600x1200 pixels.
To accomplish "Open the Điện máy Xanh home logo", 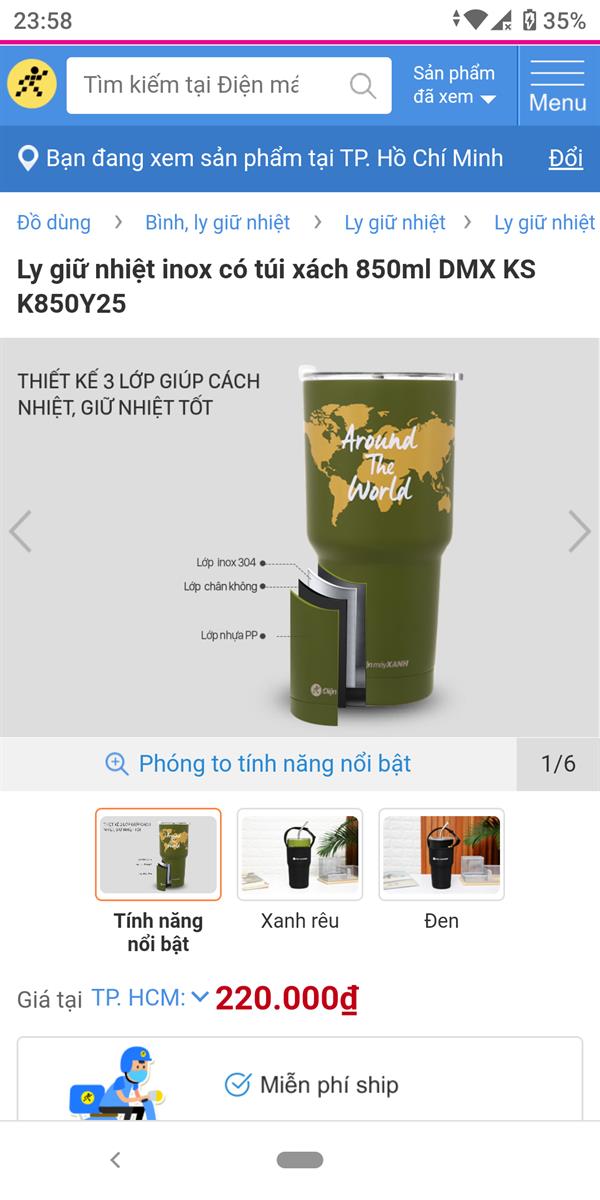I will (x=32, y=85).
